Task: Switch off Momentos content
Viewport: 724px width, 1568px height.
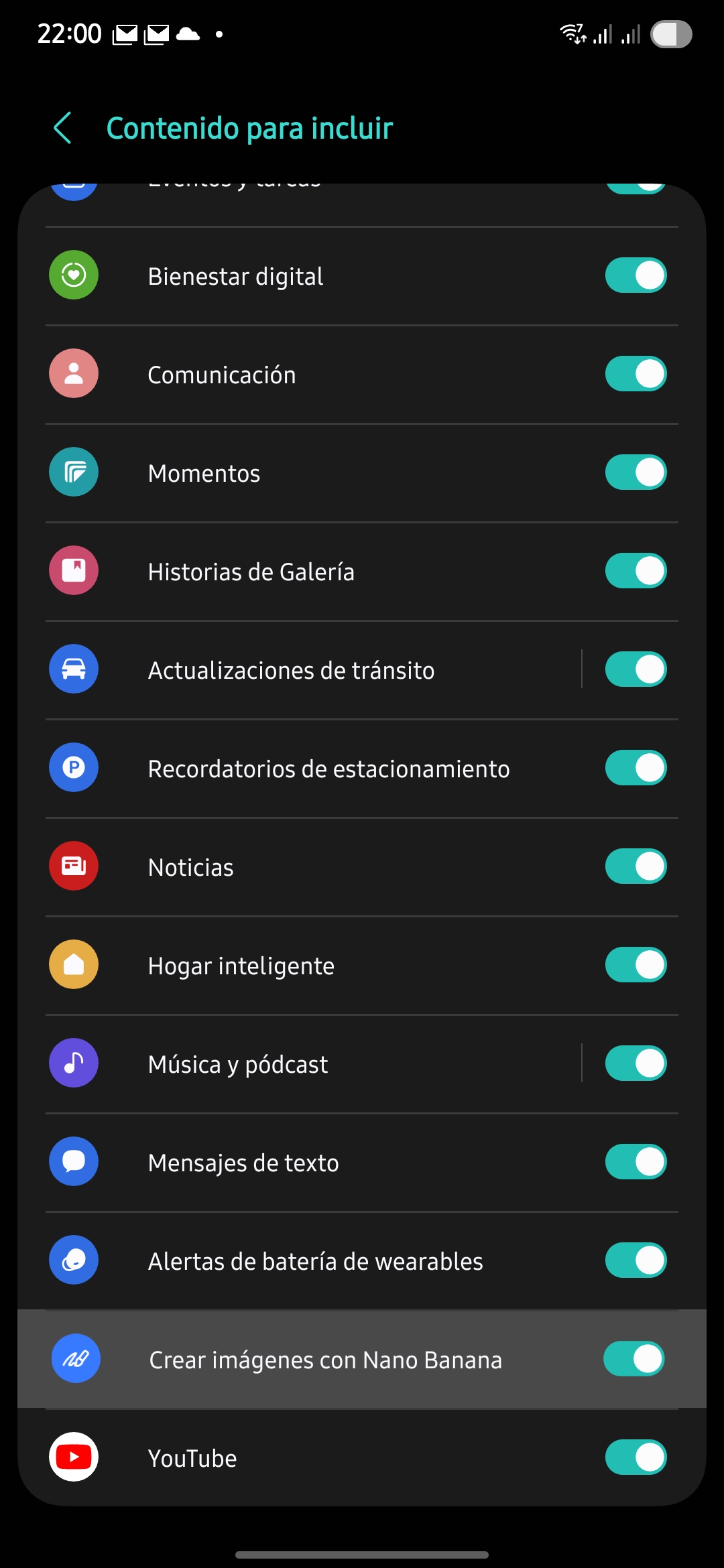Action: coord(636,472)
